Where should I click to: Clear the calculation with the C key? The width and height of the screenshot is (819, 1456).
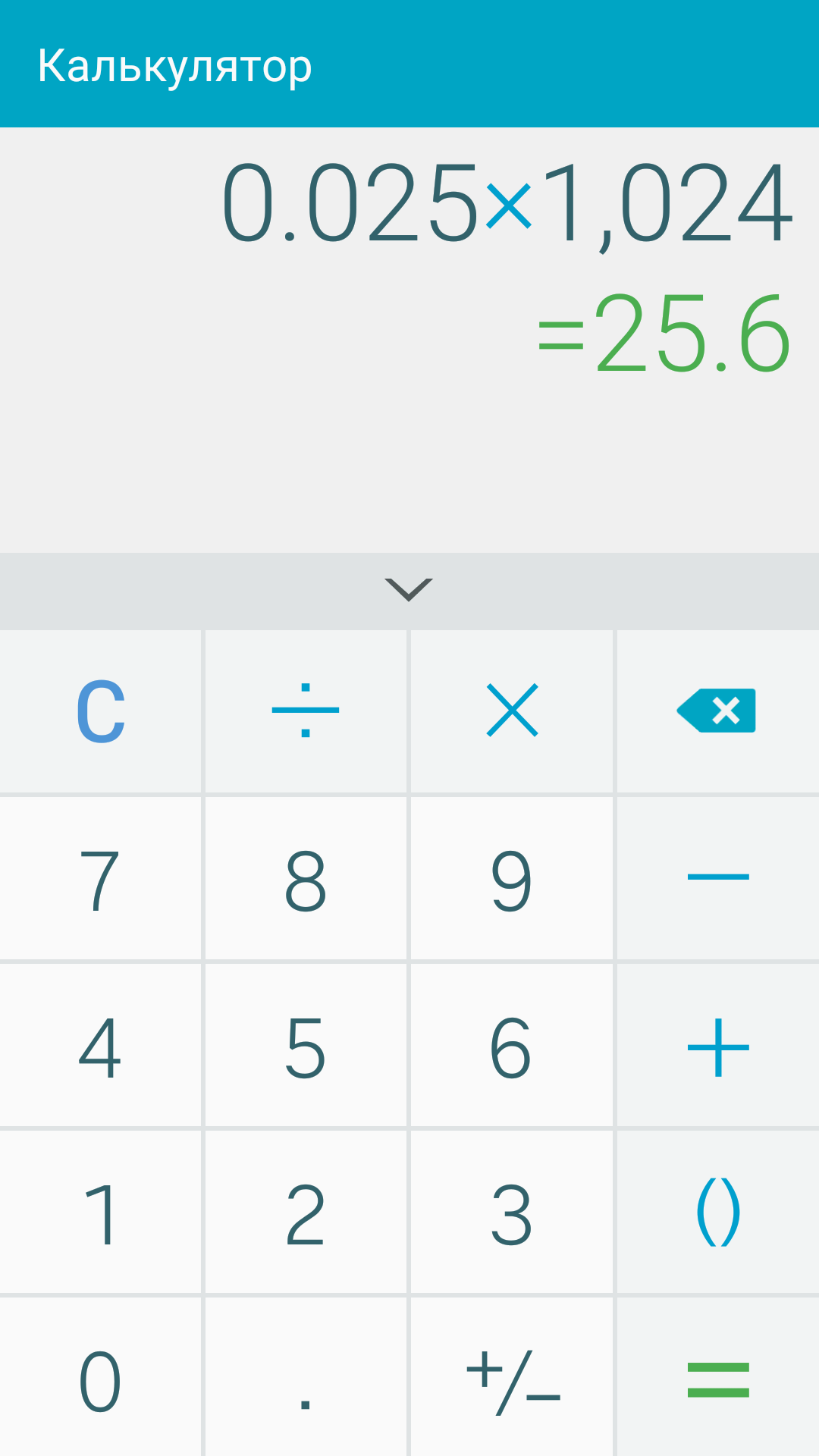(x=101, y=711)
